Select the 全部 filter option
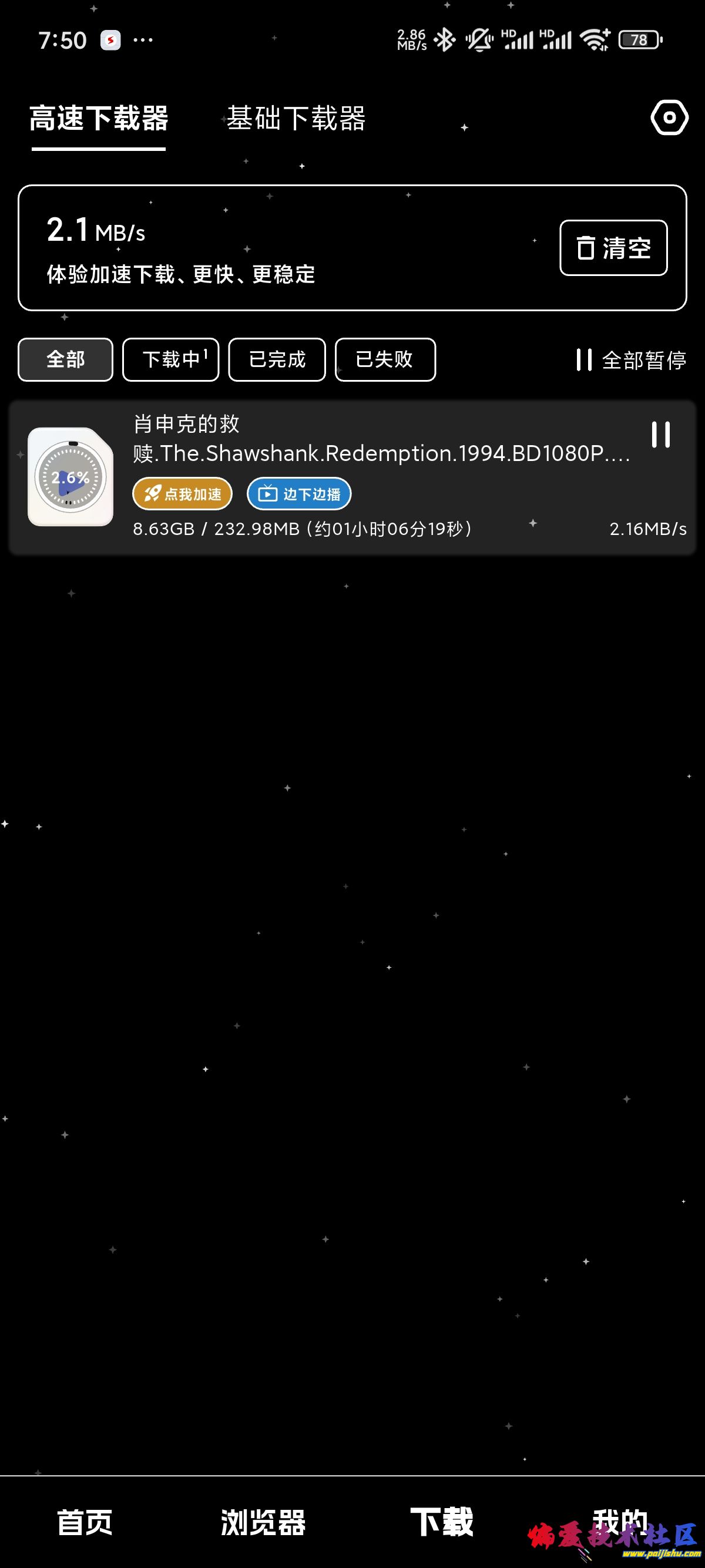 click(x=65, y=360)
